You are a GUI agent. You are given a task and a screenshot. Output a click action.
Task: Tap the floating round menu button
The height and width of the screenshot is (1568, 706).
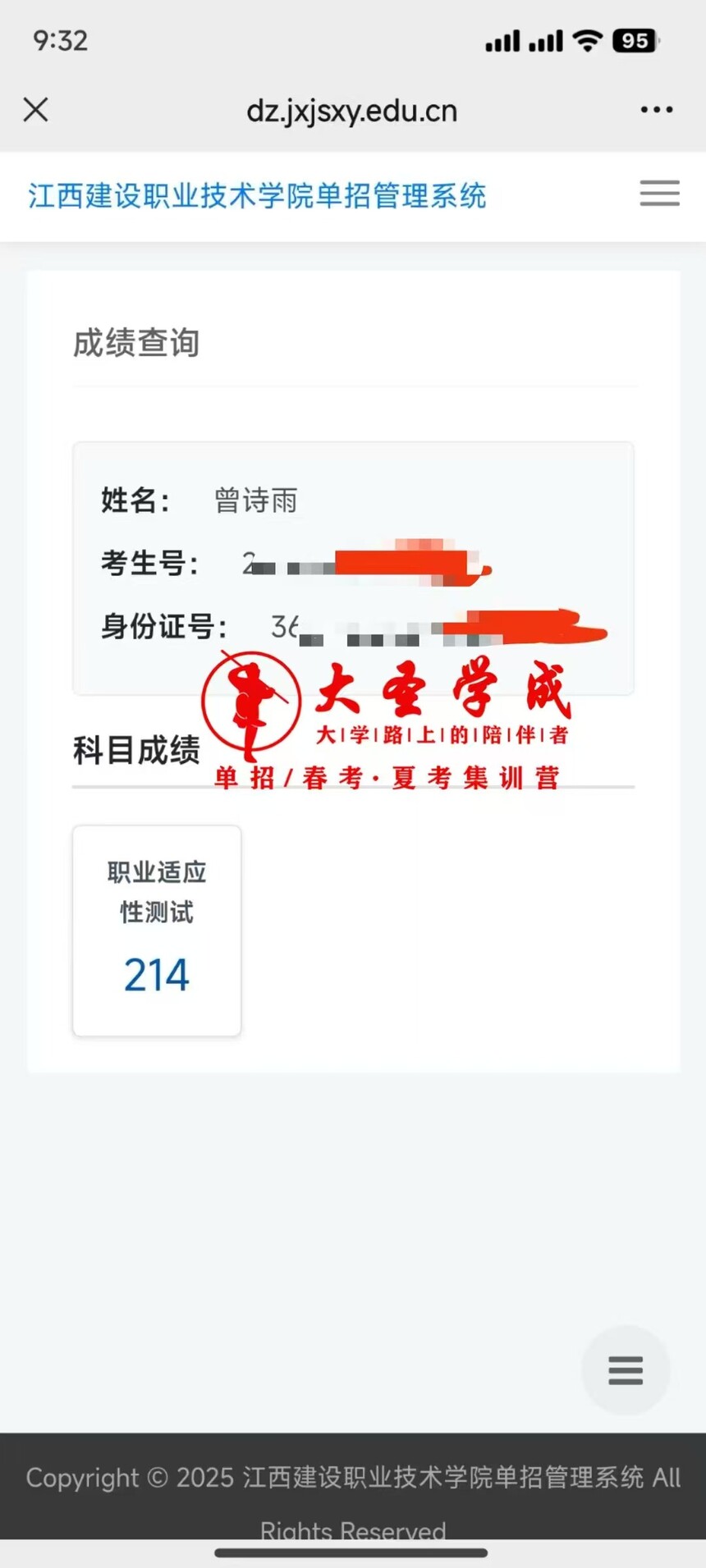[x=625, y=1370]
